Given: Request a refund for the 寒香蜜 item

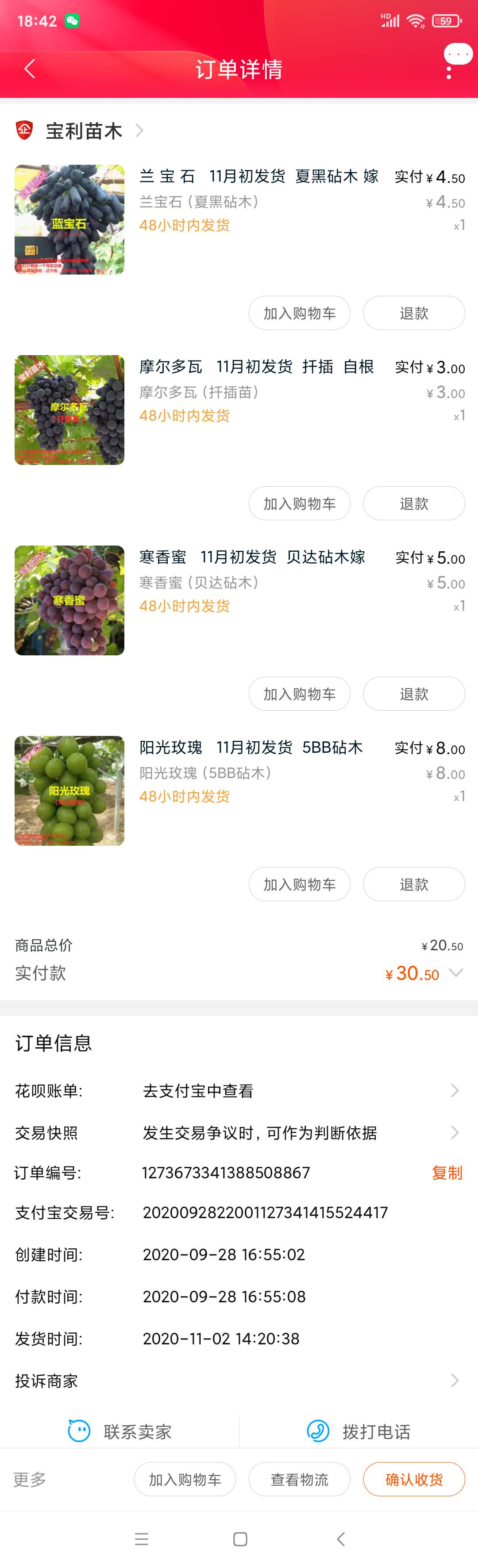Looking at the screenshot, I should coord(413,694).
